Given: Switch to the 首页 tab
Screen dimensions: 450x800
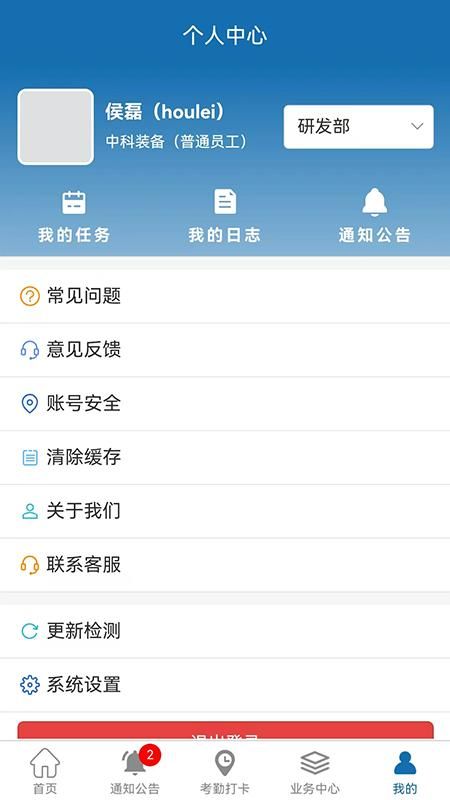Looking at the screenshot, I should pos(45,771).
